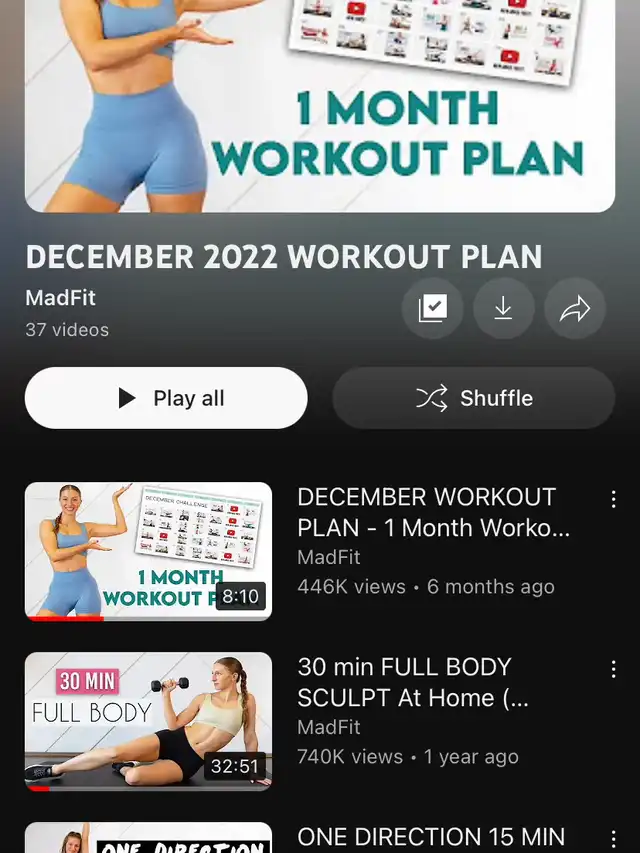
Task: Open options for 30 min Full Body Sculpt
Action: coord(613,669)
